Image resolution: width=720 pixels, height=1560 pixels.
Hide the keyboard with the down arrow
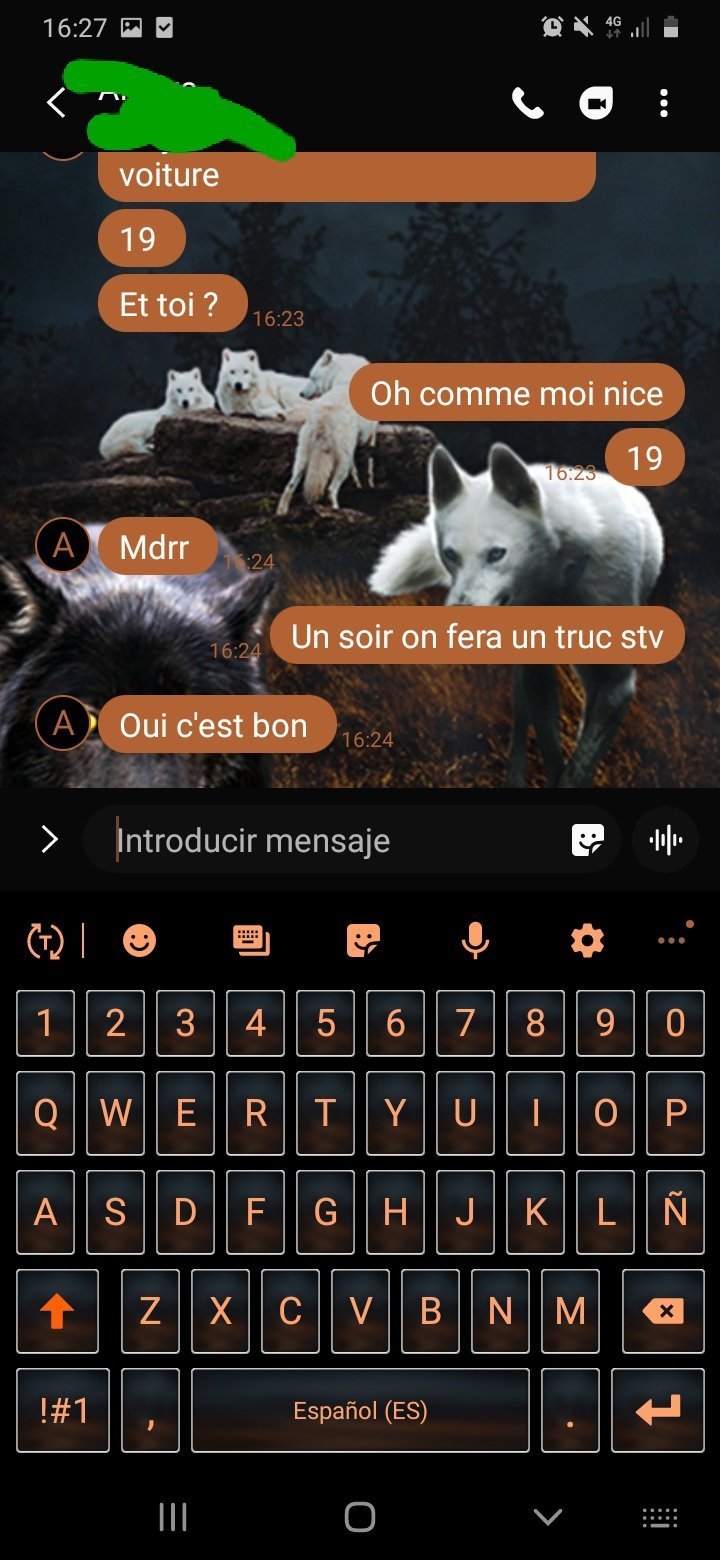coord(547,1517)
